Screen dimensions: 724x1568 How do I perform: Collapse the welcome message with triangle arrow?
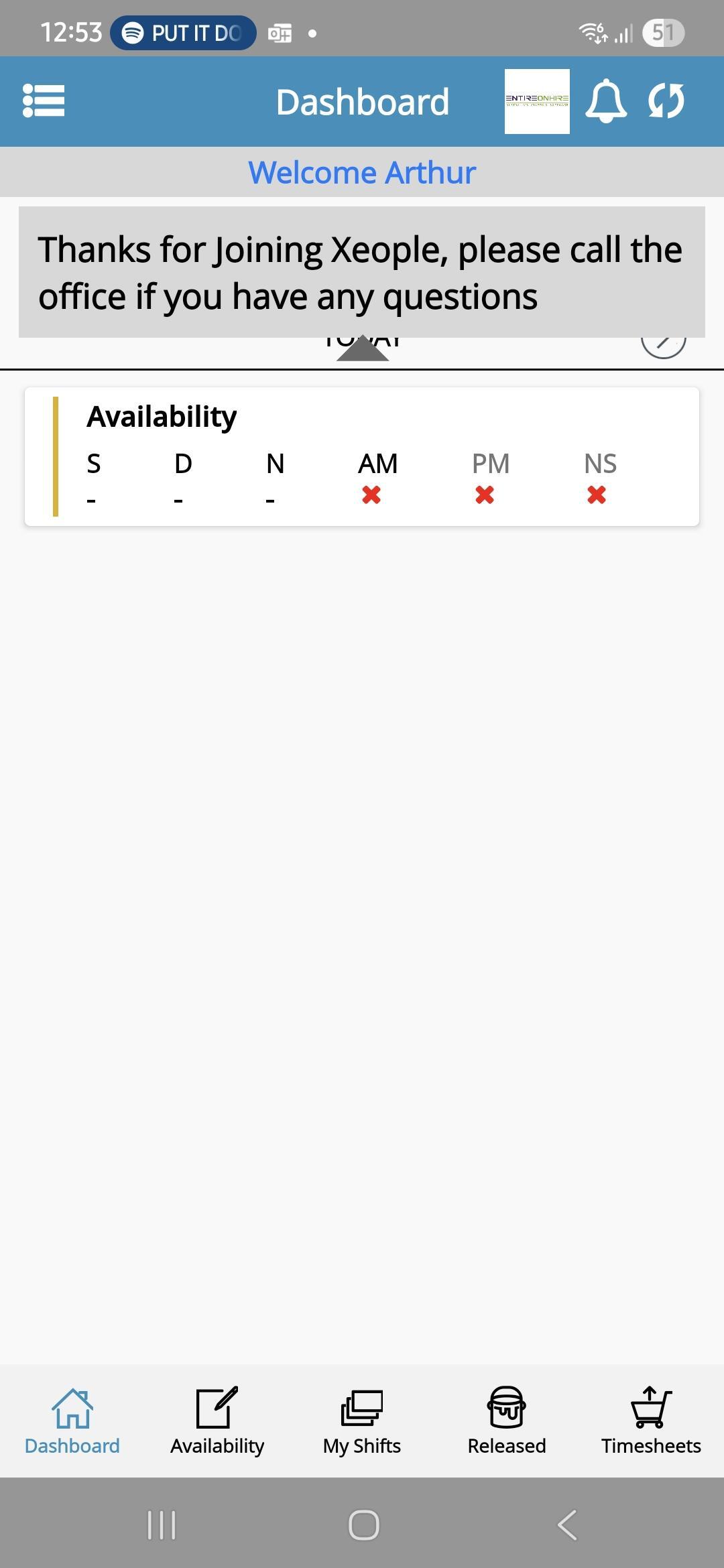click(x=363, y=348)
